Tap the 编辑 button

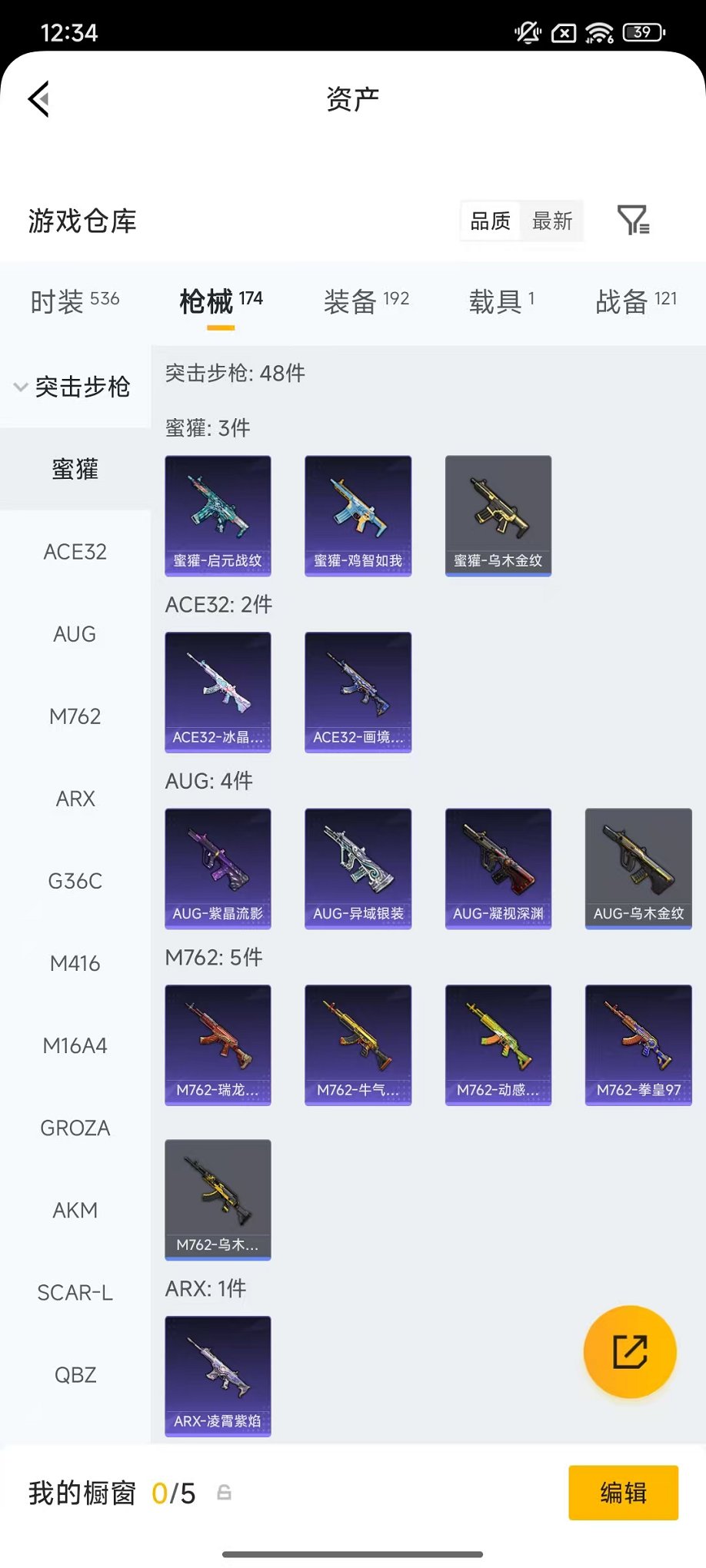coord(623,1493)
